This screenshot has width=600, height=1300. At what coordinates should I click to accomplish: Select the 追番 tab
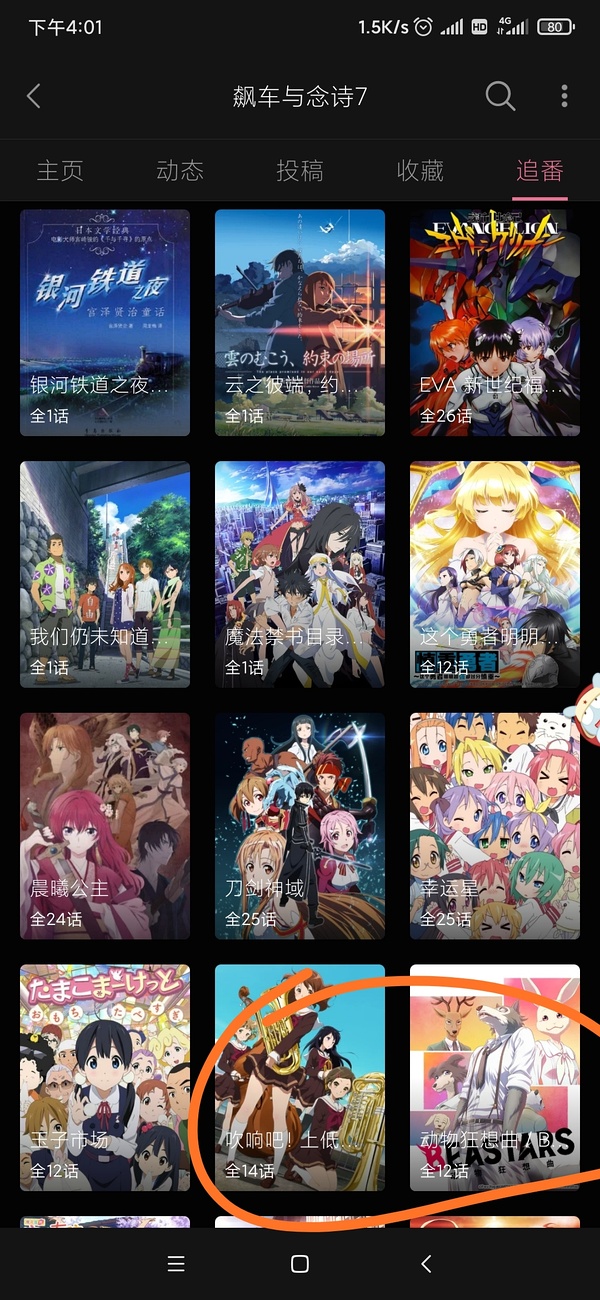click(x=540, y=171)
